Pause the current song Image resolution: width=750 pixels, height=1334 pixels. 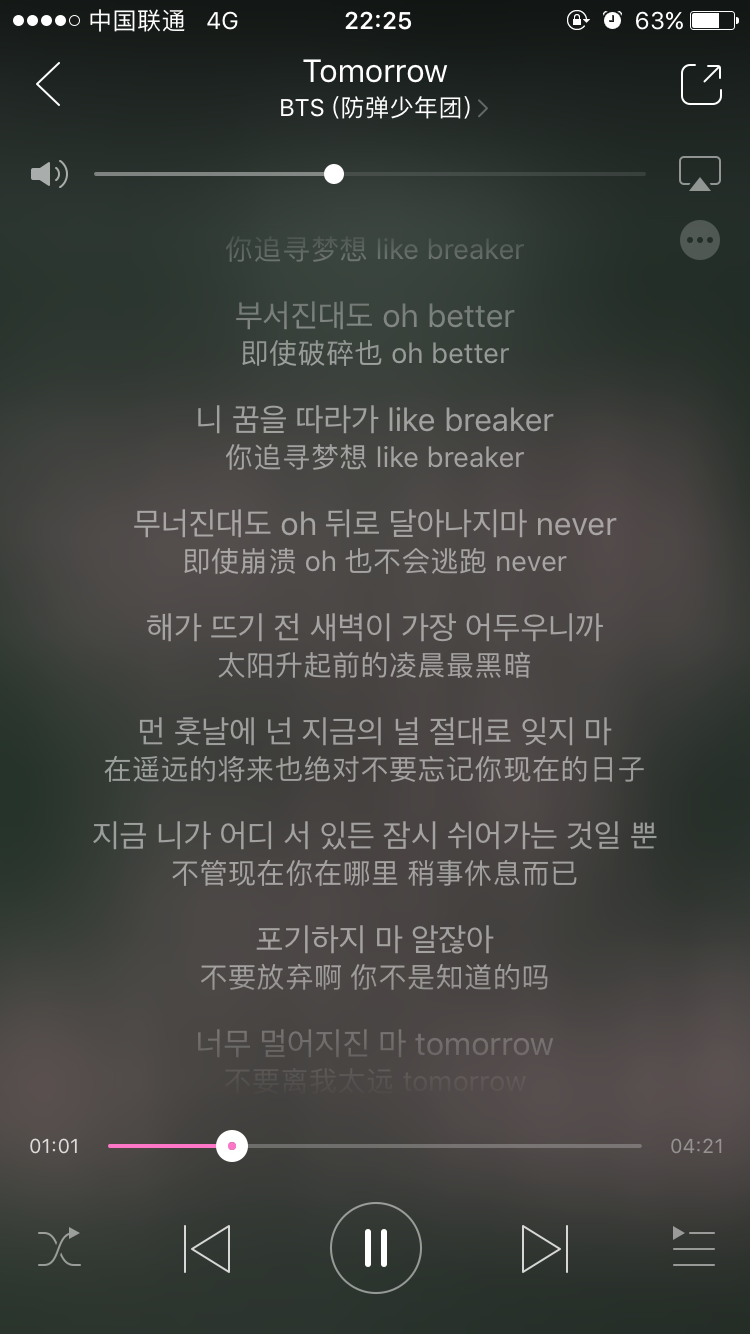(376, 1248)
